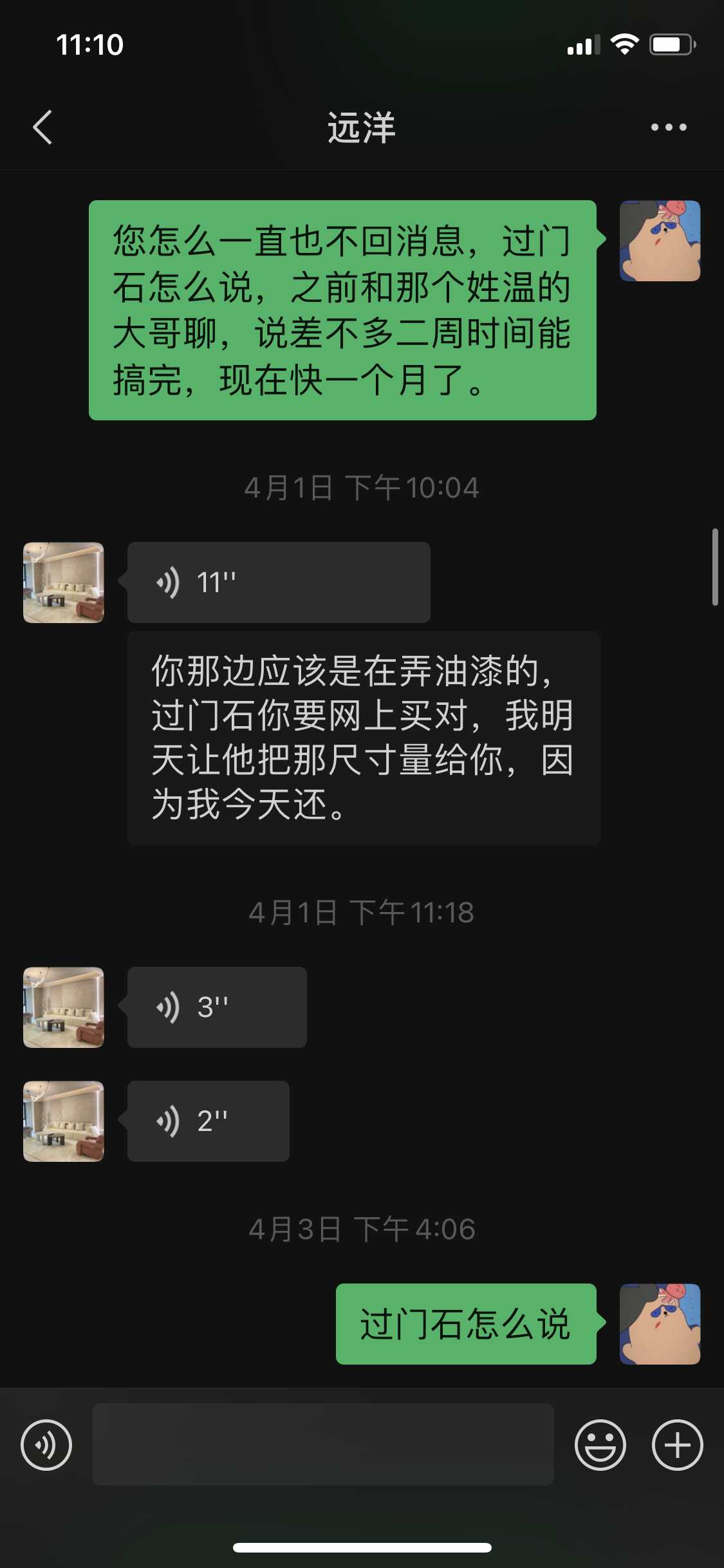This screenshot has height=1568, width=724.
Task: Play the 2-second voice message
Action: coord(208,1121)
